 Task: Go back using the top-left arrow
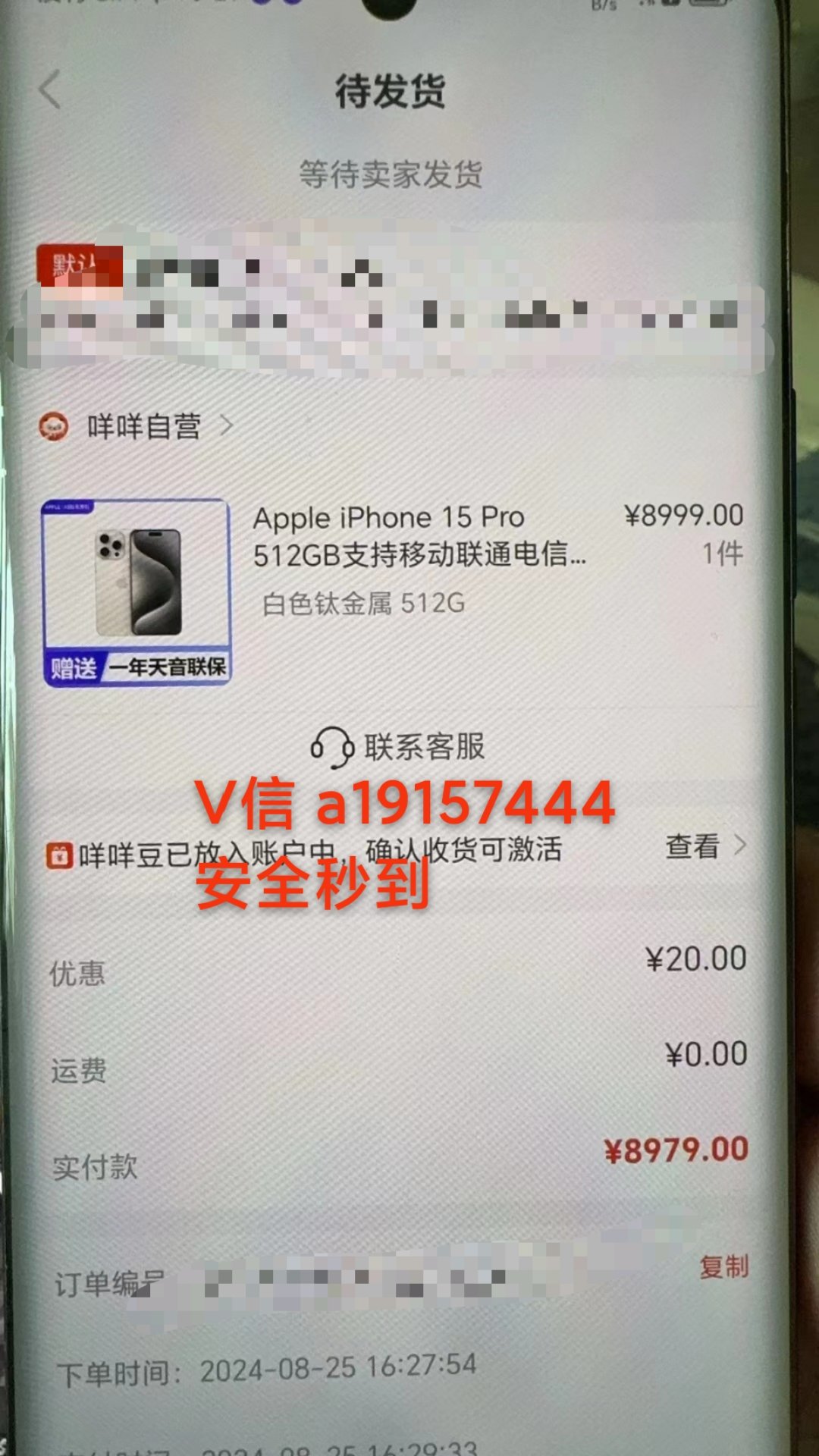[50, 89]
